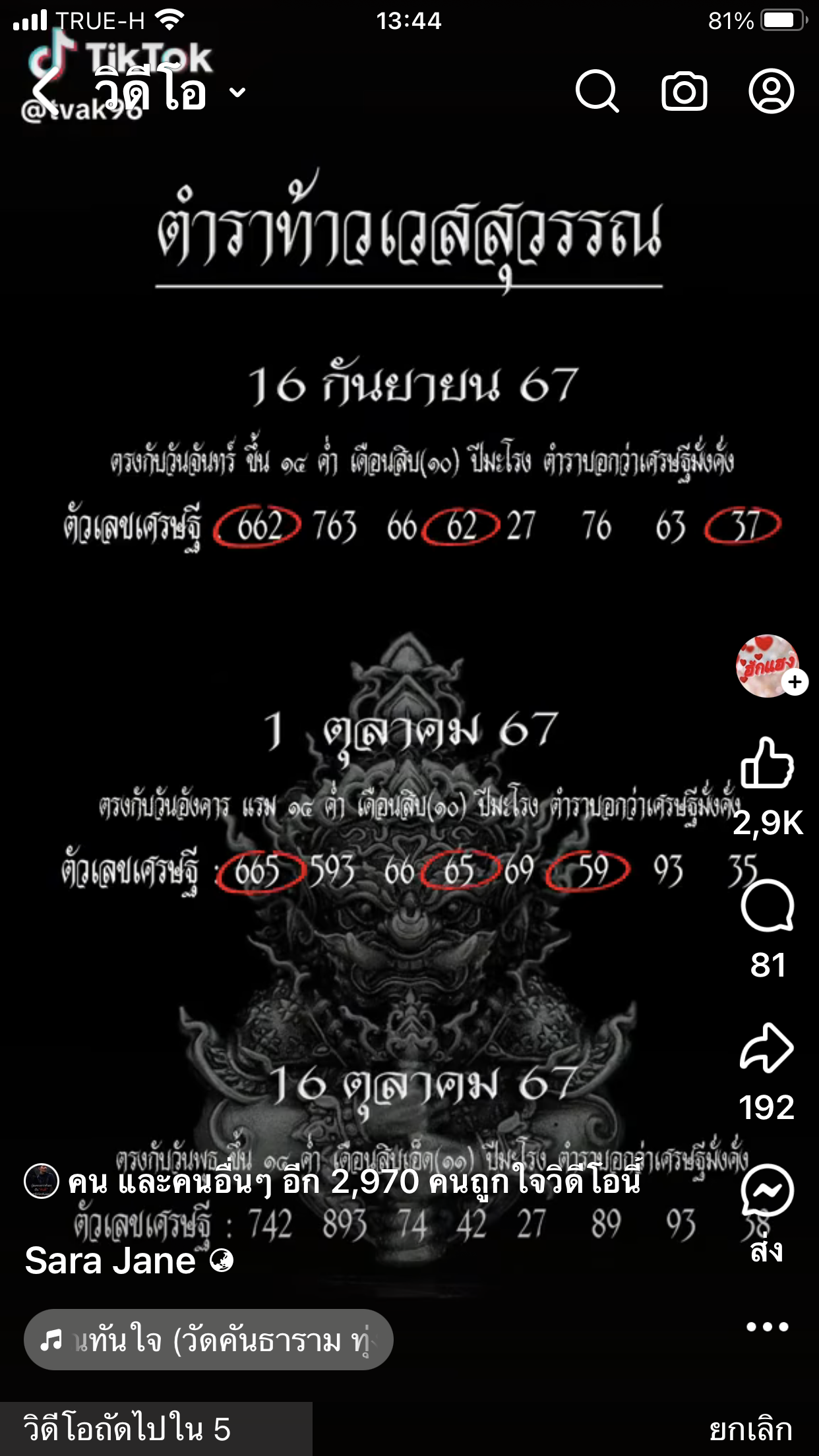
Task: Open Sara Jane's profile
Action: point(111,1261)
